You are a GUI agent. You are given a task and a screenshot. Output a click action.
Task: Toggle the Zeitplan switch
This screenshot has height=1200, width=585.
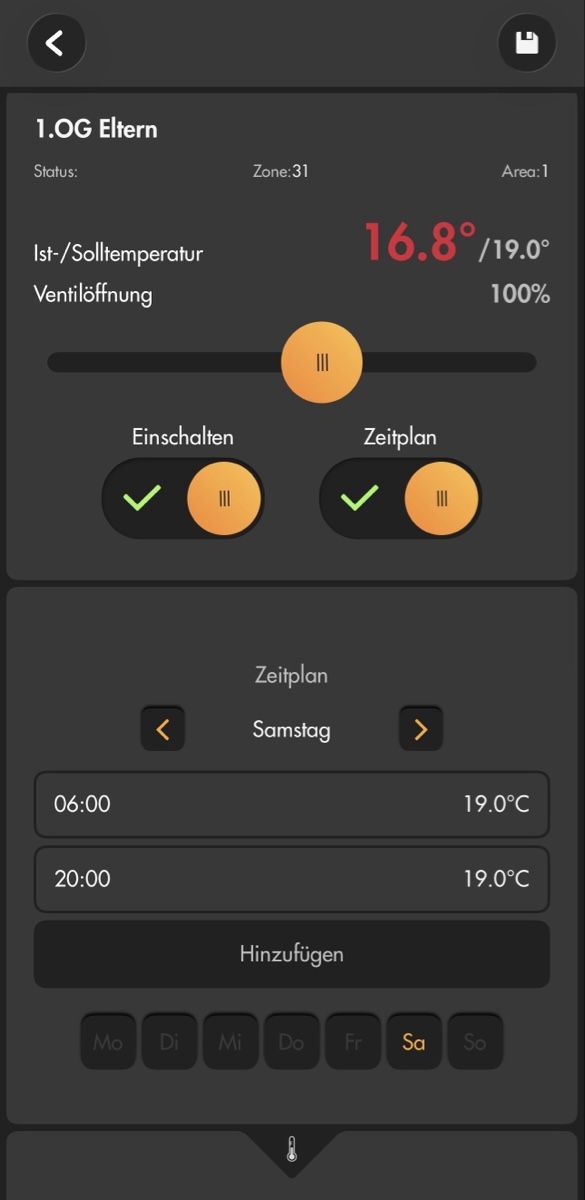(400, 498)
